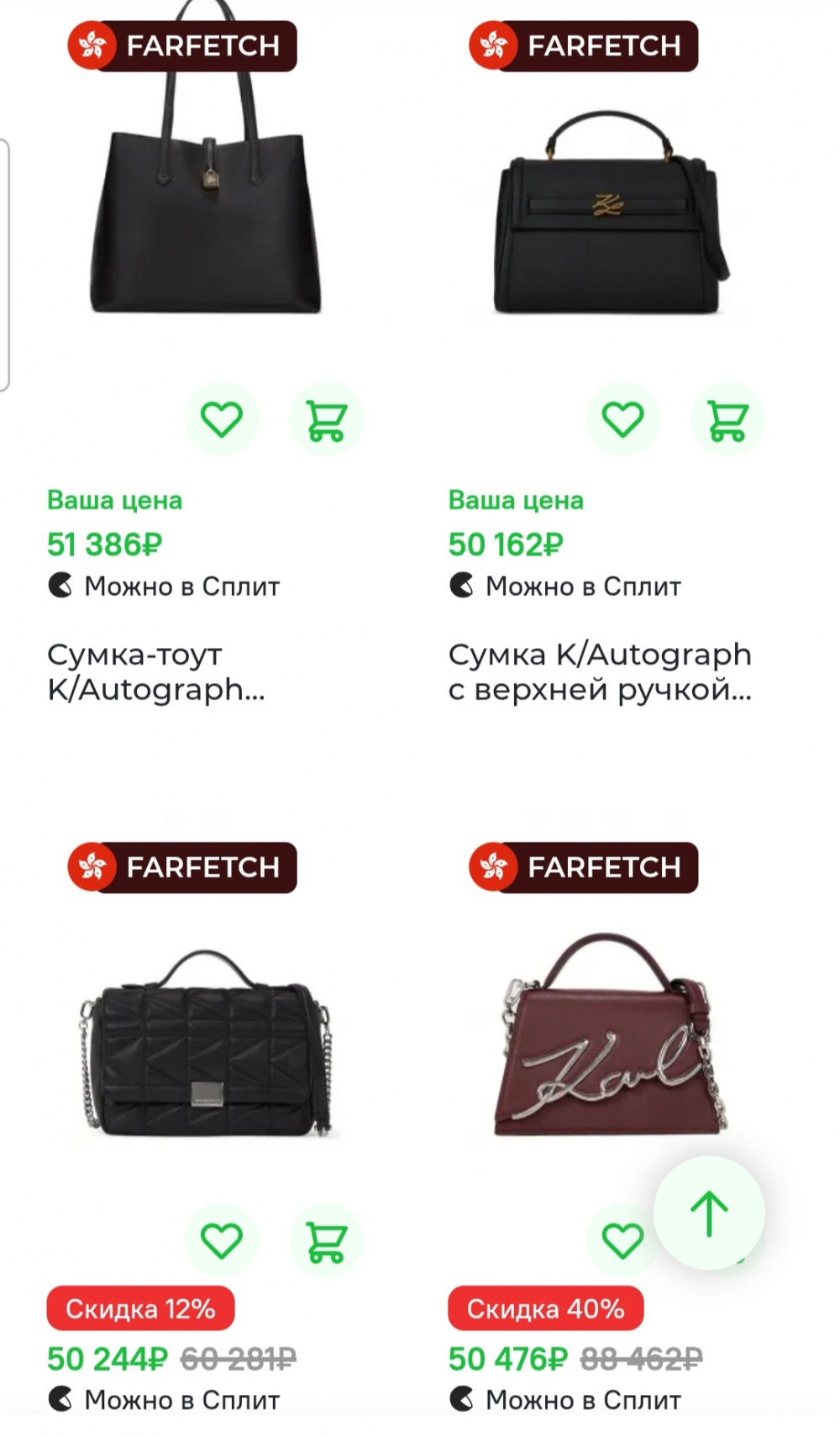
Task: Open the FARFETCH seller badge above the tote bag
Action: click(181, 46)
